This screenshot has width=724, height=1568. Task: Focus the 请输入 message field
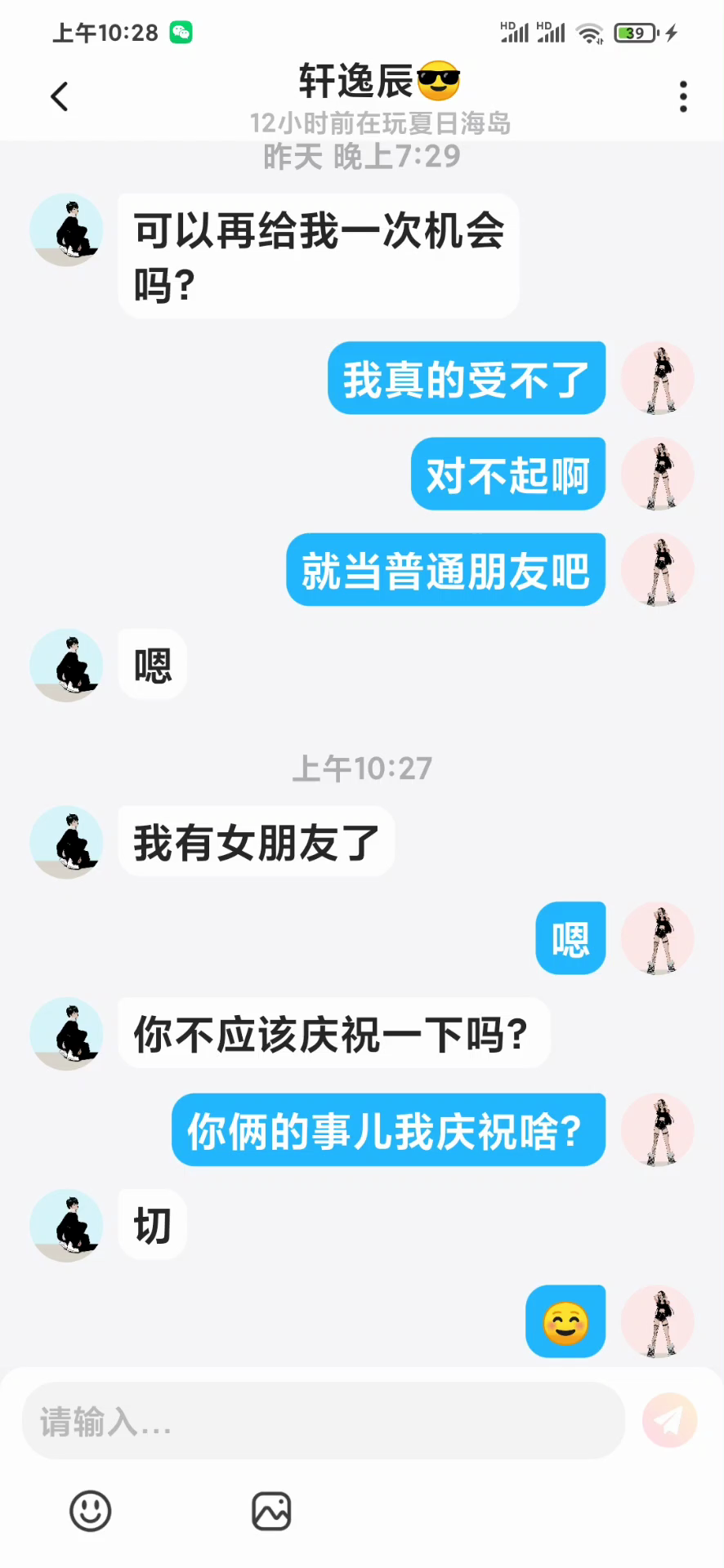click(x=323, y=1422)
